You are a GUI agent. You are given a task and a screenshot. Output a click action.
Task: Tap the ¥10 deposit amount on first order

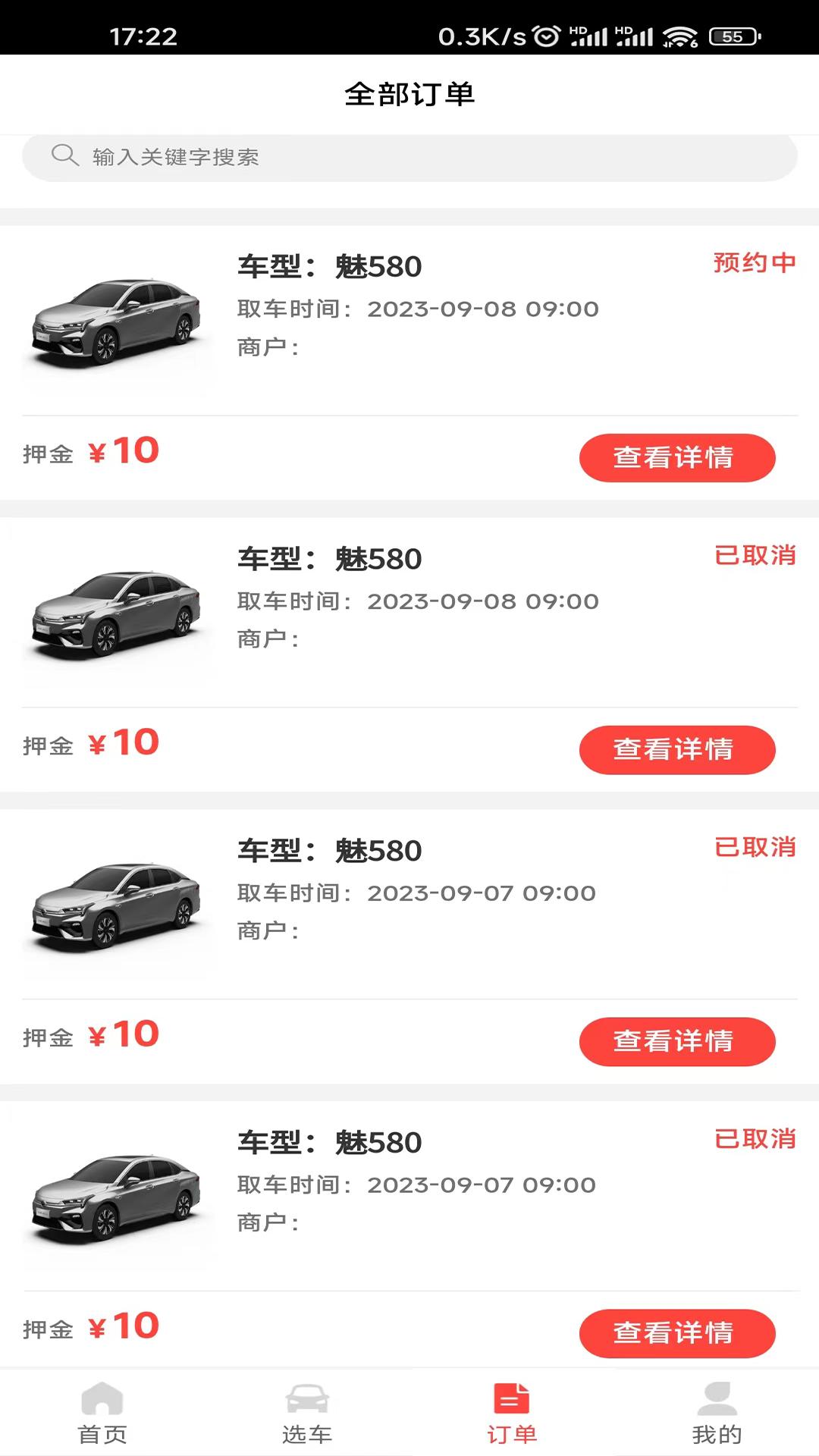click(x=122, y=450)
